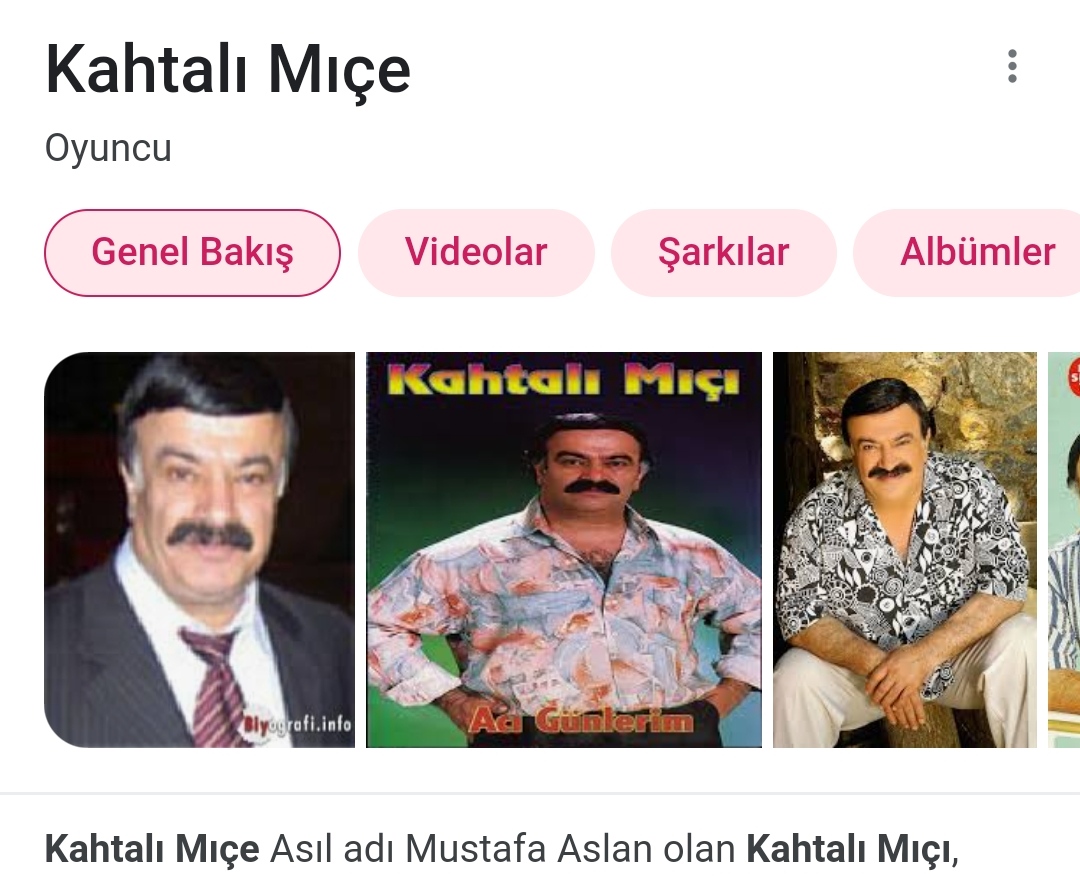Switch to the Videolar chip
Viewport: 1080px width, 879px height.
476,252
